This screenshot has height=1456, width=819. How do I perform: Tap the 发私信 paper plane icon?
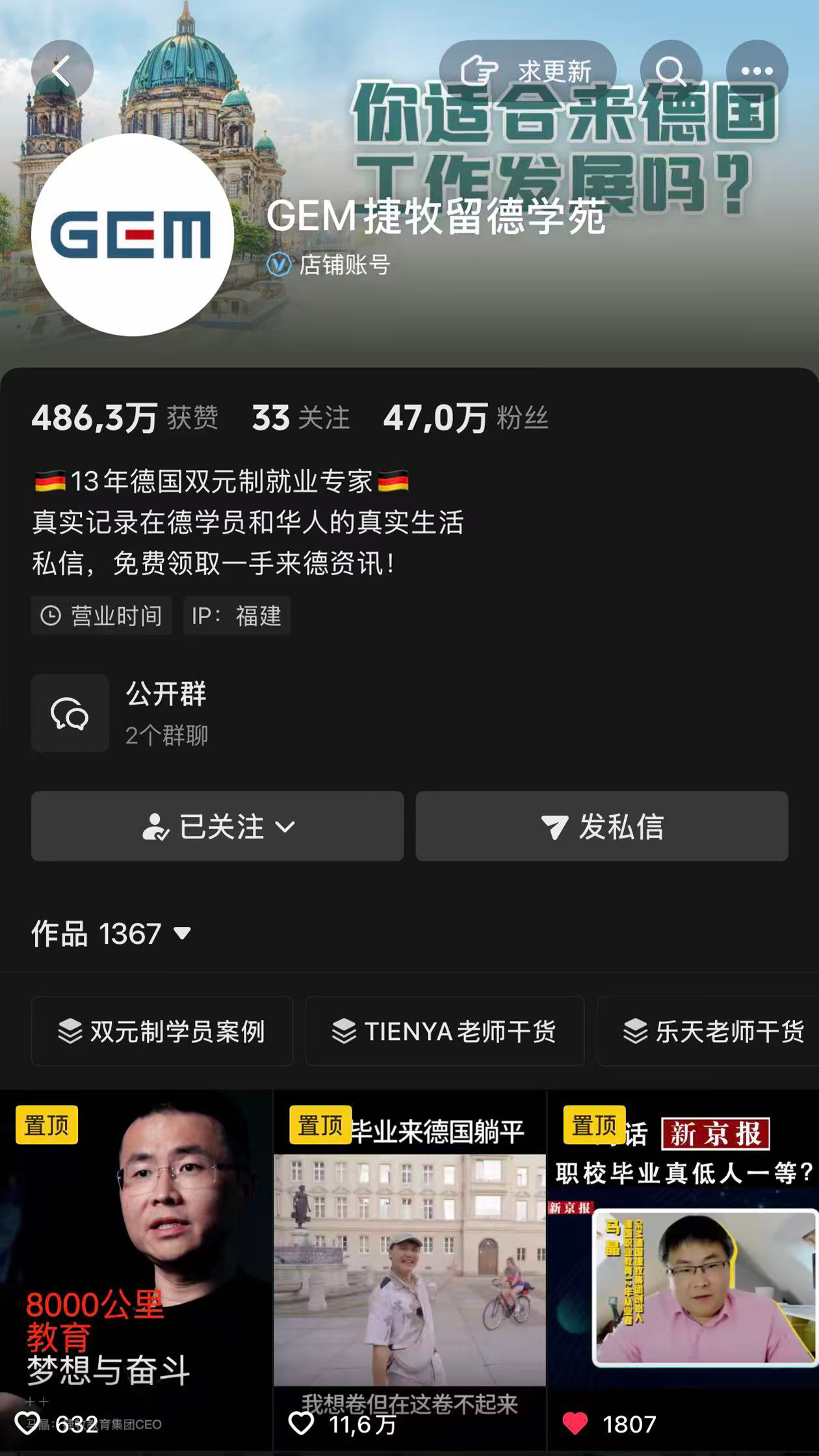tap(556, 826)
